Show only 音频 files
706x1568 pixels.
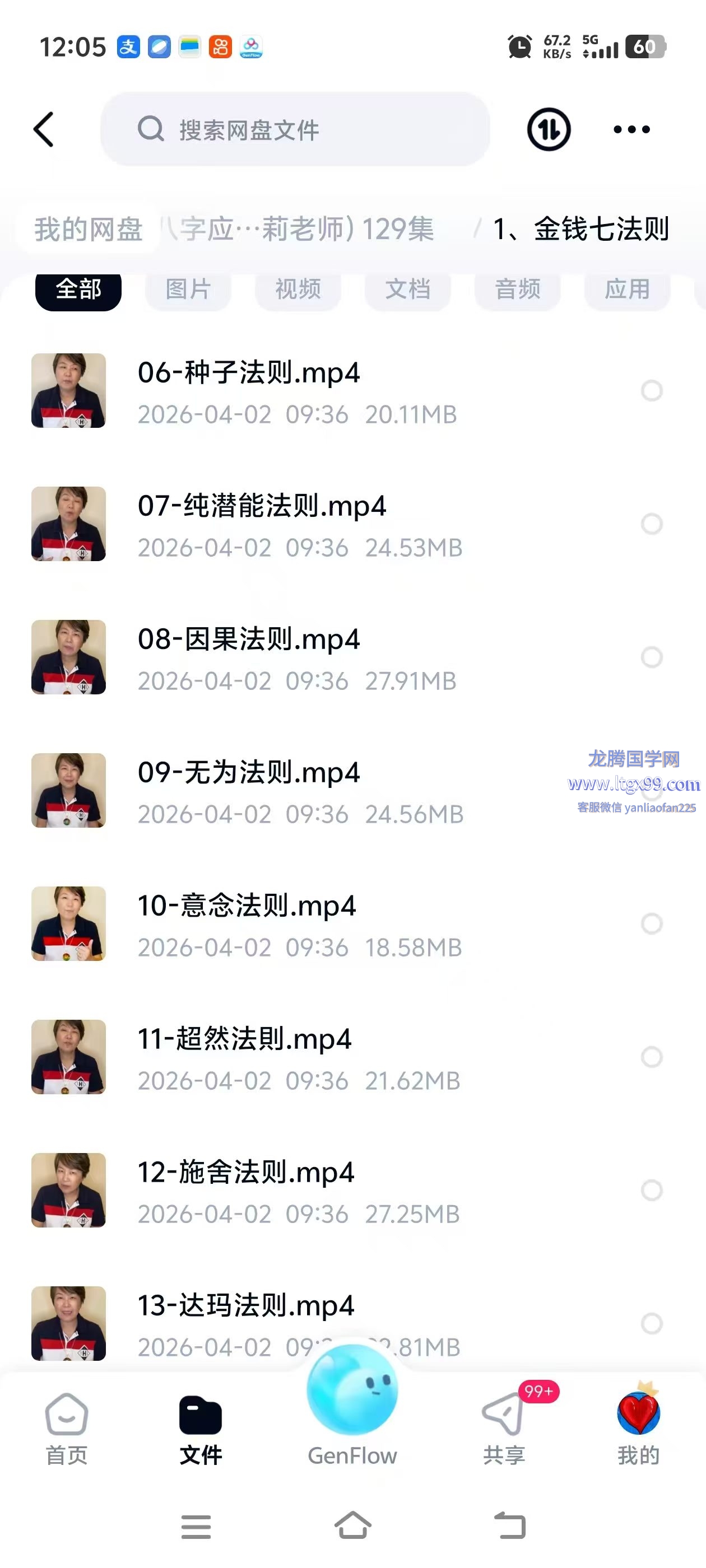coord(517,289)
